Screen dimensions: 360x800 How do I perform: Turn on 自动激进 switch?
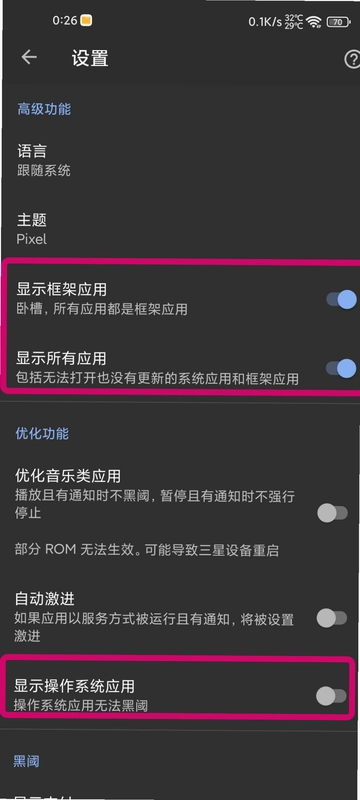tap(332, 618)
